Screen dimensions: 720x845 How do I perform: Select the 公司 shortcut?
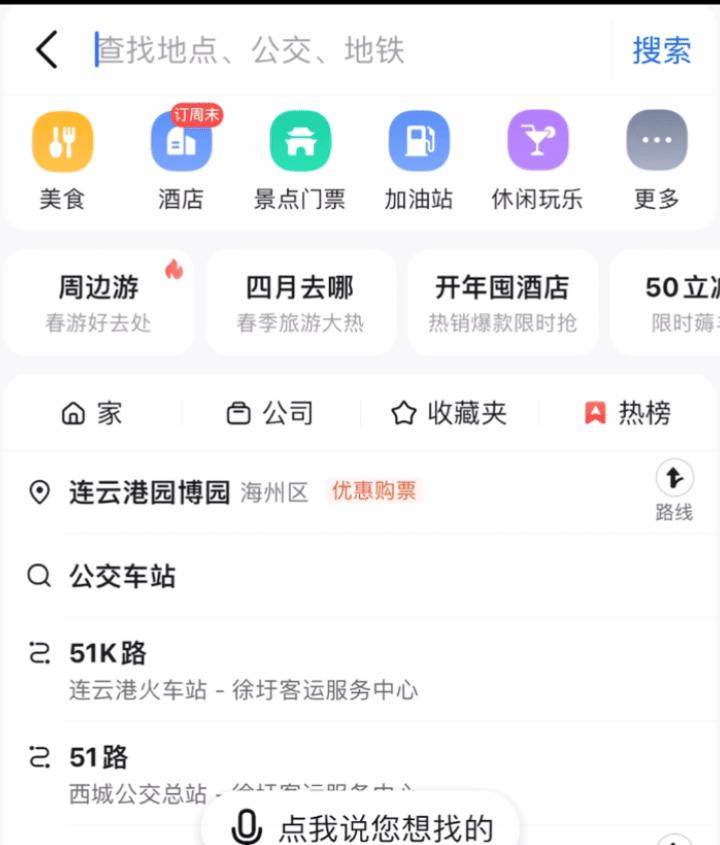tap(270, 413)
